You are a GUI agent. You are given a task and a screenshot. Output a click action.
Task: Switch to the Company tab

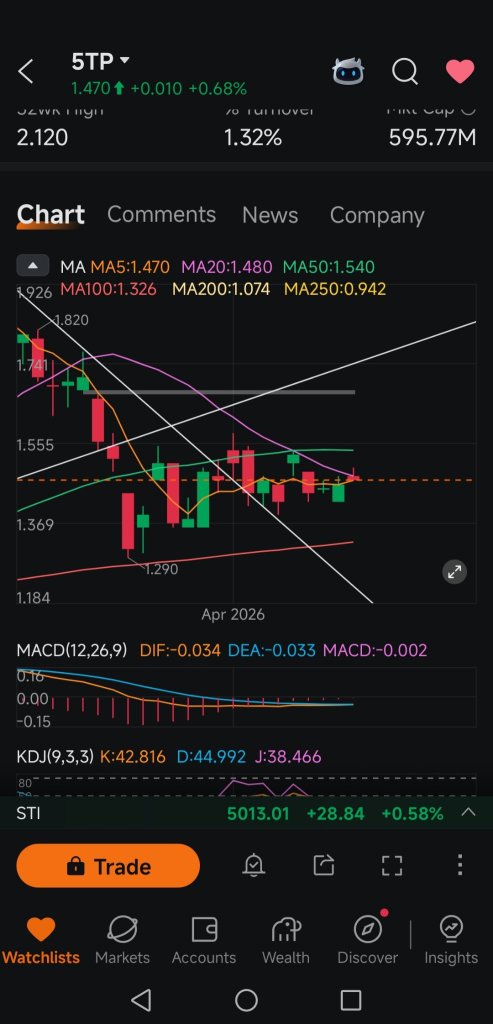point(377,215)
